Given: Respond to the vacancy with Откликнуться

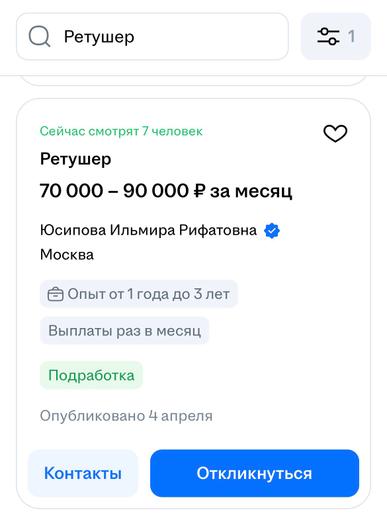Looking at the screenshot, I should [x=255, y=473].
